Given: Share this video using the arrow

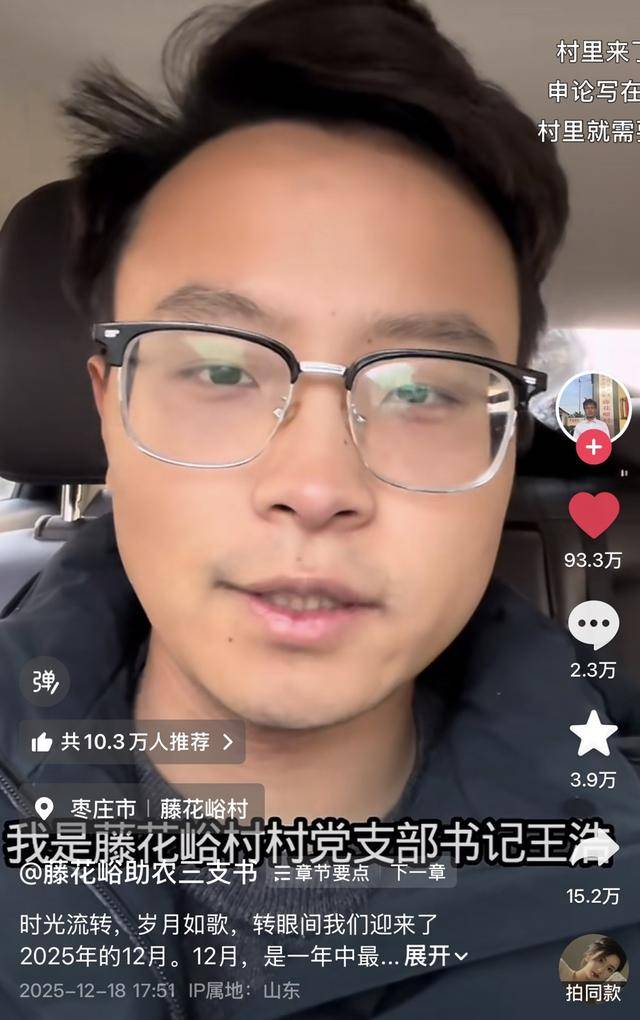Looking at the screenshot, I should pyautogui.click(x=593, y=846).
